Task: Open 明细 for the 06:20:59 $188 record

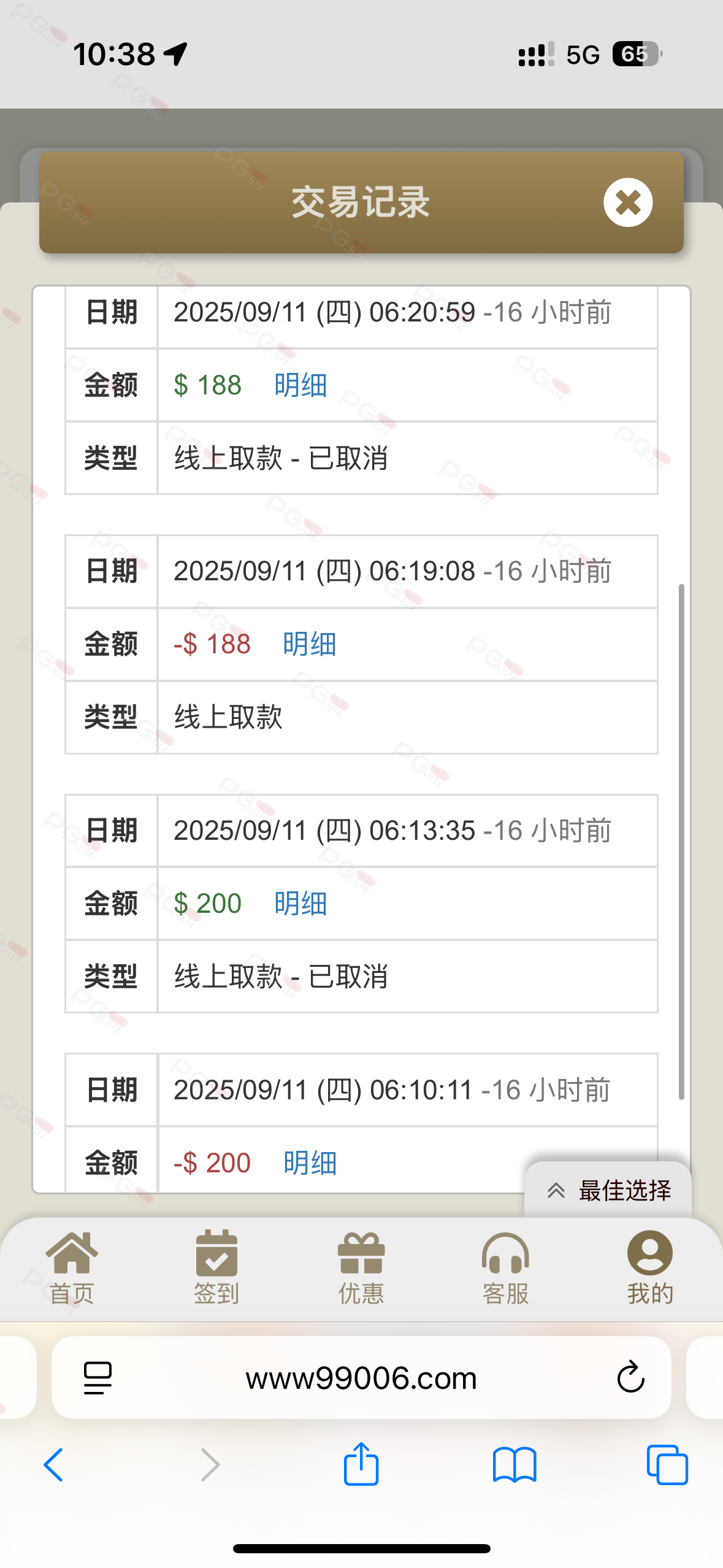Action: pos(300,386)
